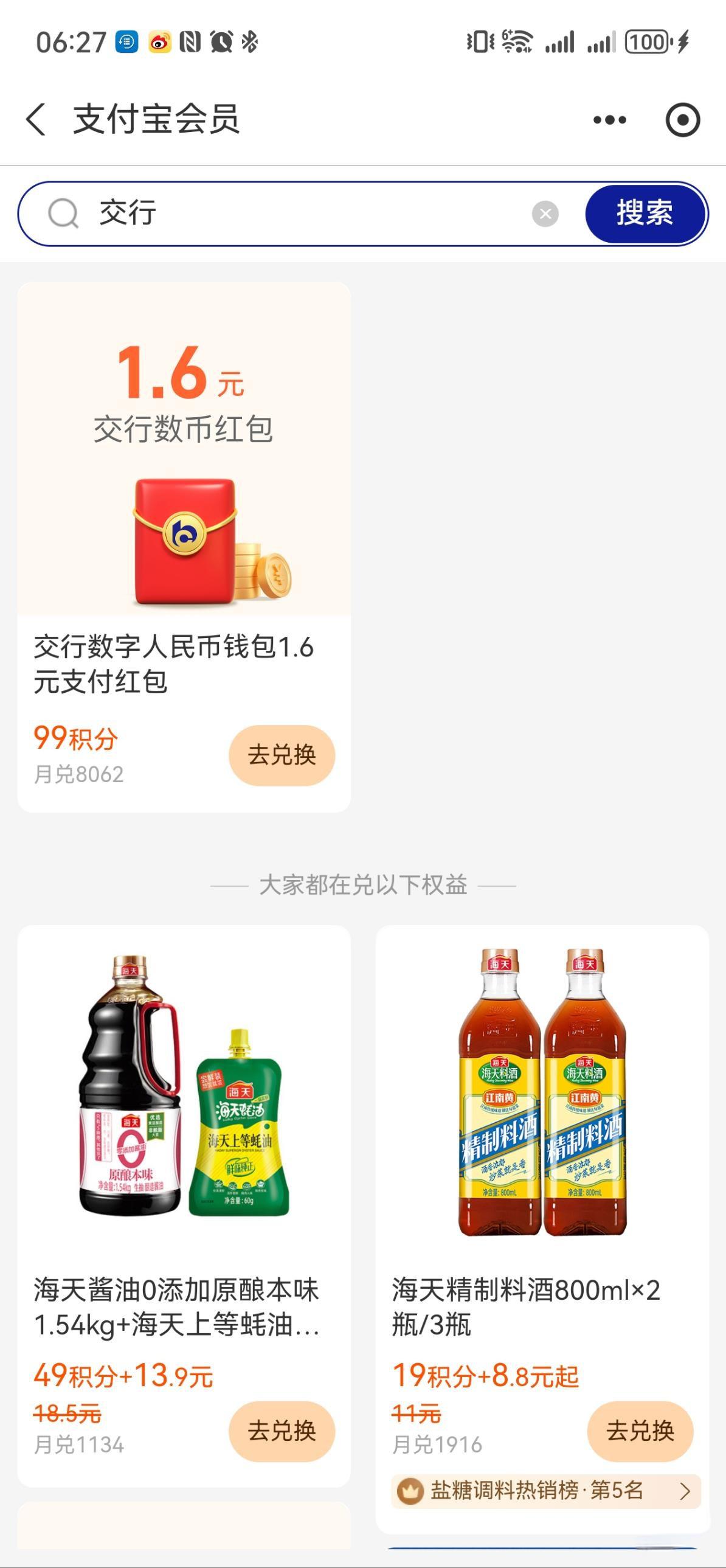Open the 盐糖调料热销榜·第5名 ranking link
Viewport: 726px width, 1568px height.
coord(546,1491)
